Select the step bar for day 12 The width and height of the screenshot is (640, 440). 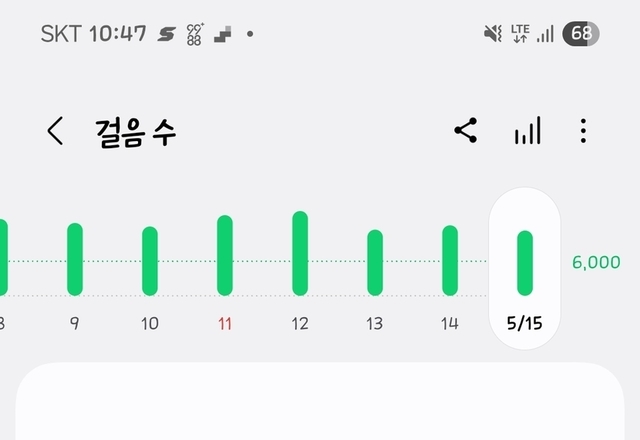[x=300, y=253]
